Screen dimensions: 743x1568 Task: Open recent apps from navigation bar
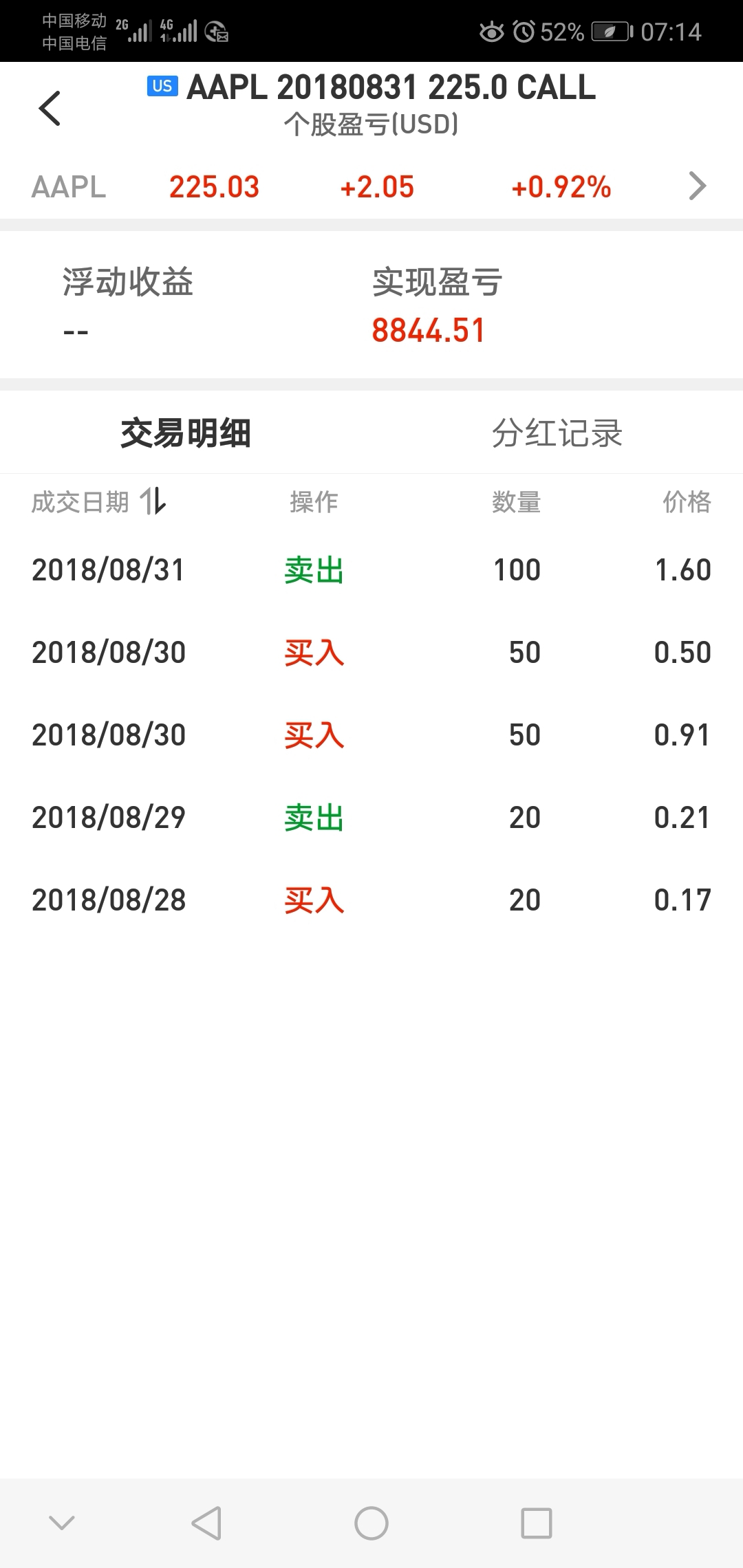[x=537, y=1523]
